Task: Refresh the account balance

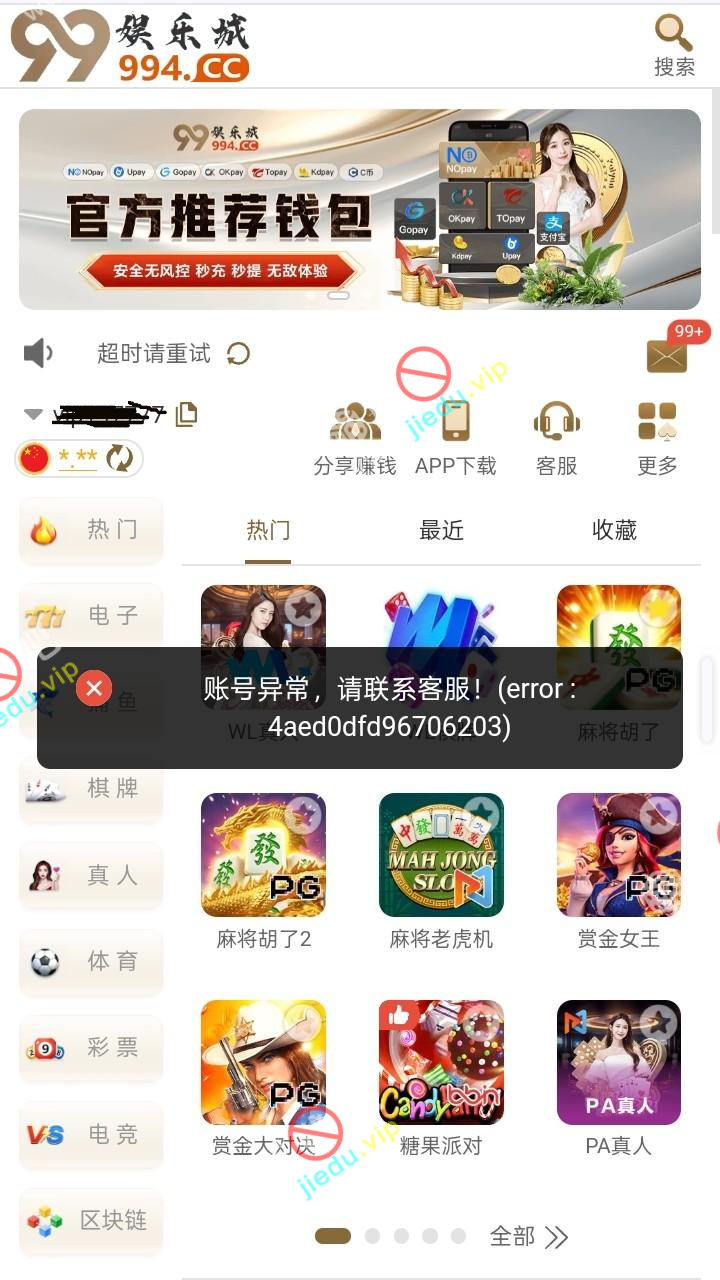Action: (120, 459)
